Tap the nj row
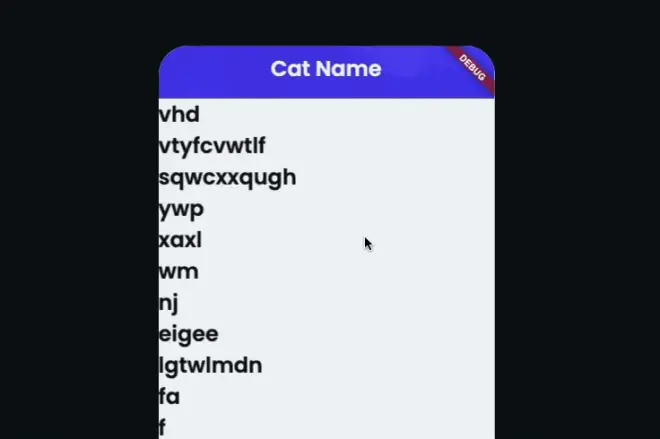This screenshot has height=439, width=660. pyautogui.click(x=169, y=303)
